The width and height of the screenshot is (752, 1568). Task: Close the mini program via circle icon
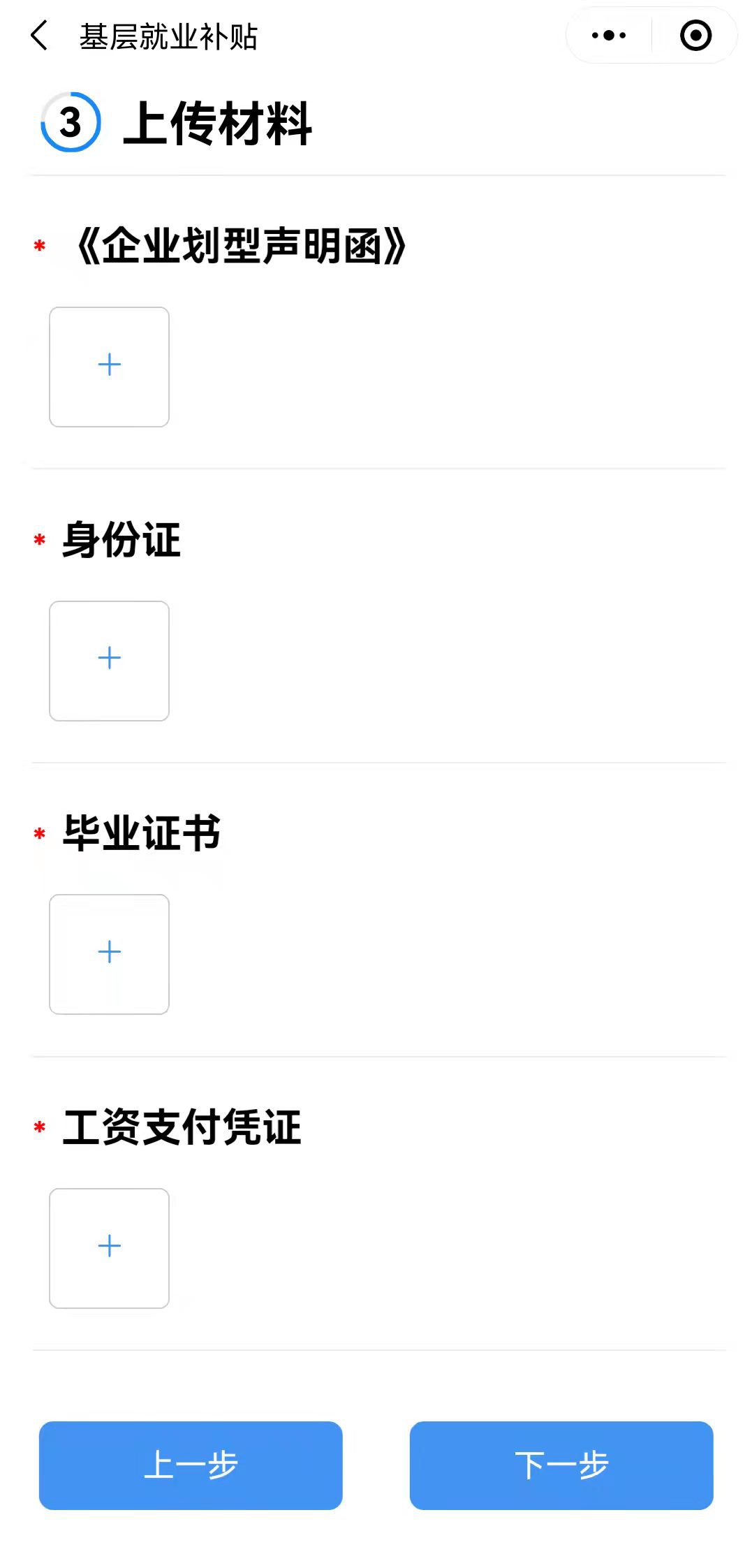tap(695, 36)
